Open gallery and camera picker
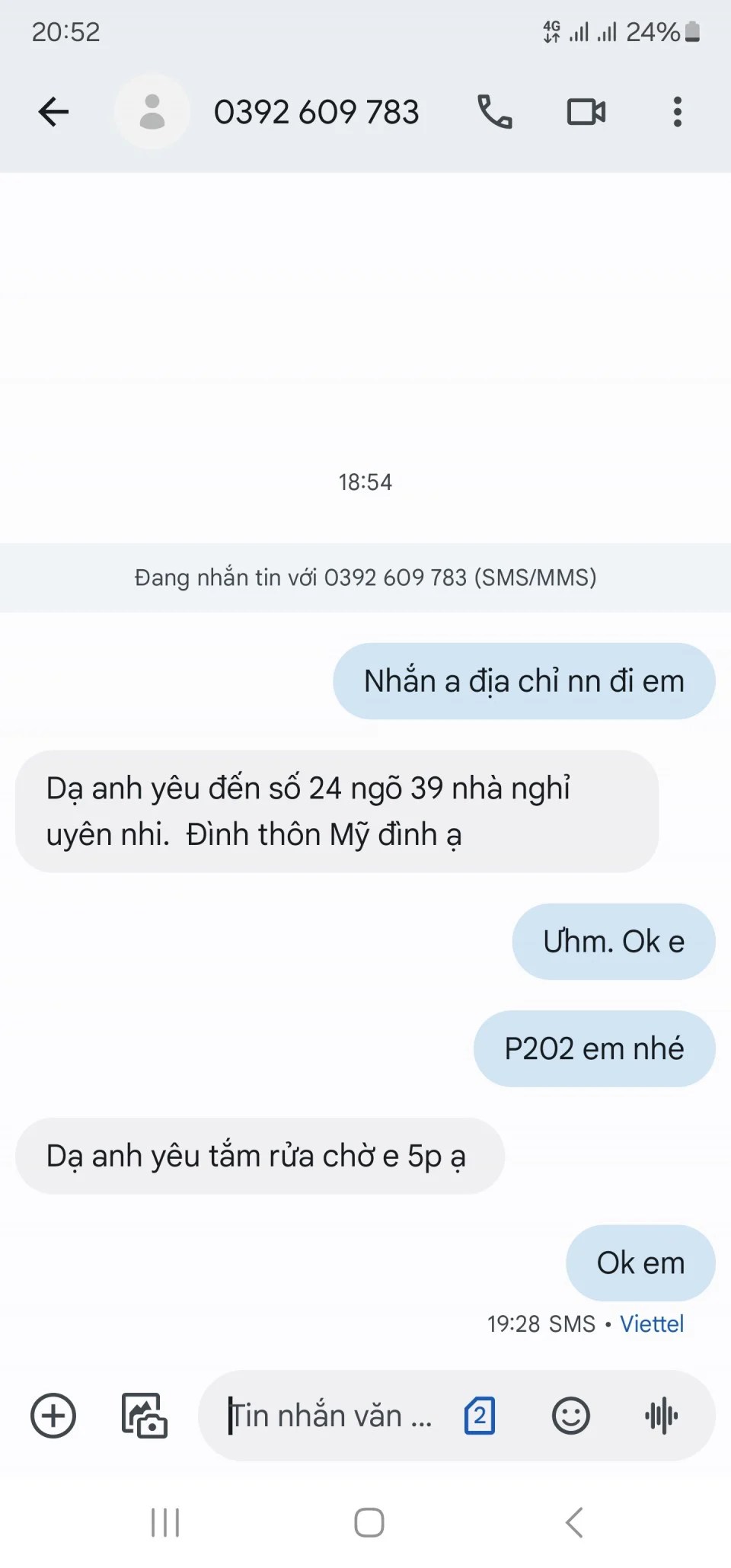The height and width of the screenshot is (1568, 731). pyautogui.click(x=144, y=1416)
